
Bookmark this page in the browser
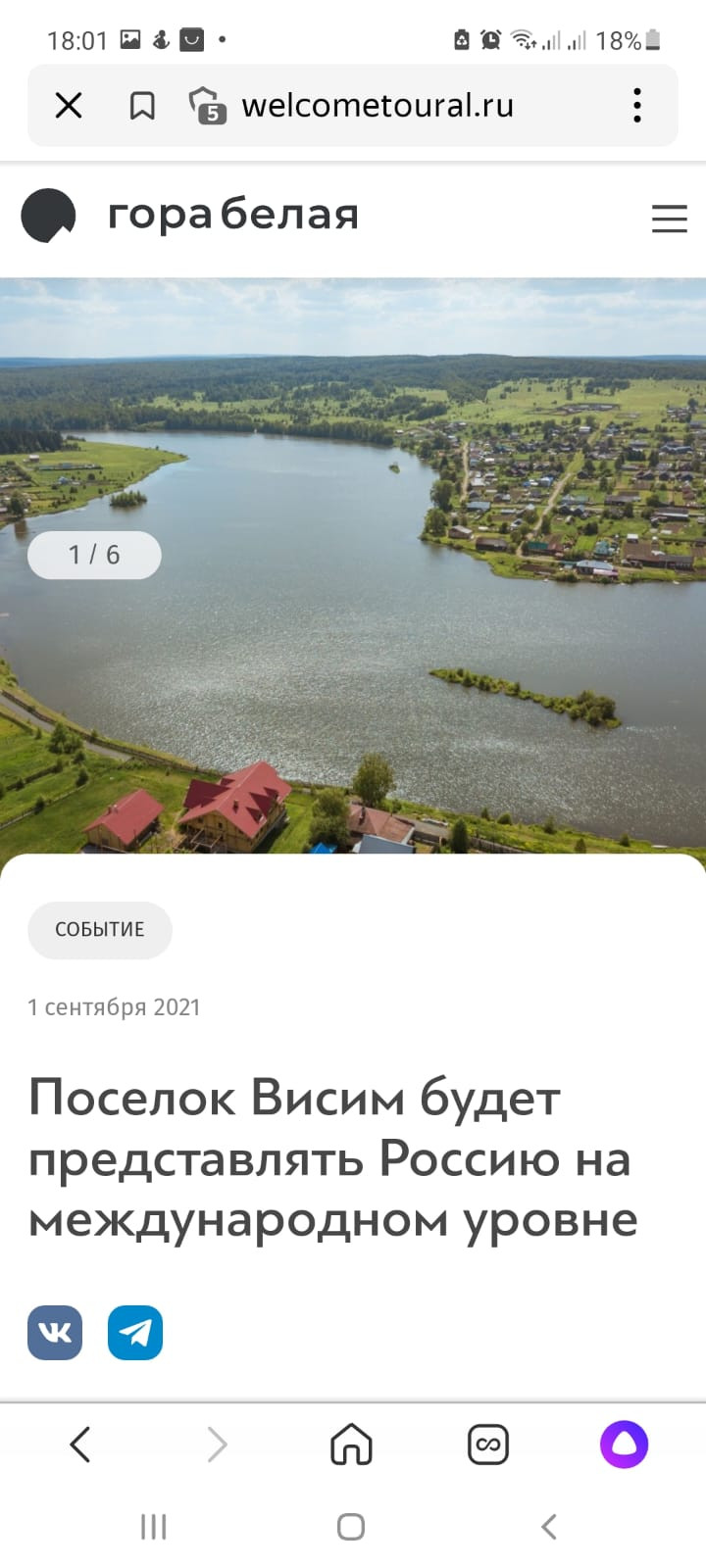[x=142, y=105]
